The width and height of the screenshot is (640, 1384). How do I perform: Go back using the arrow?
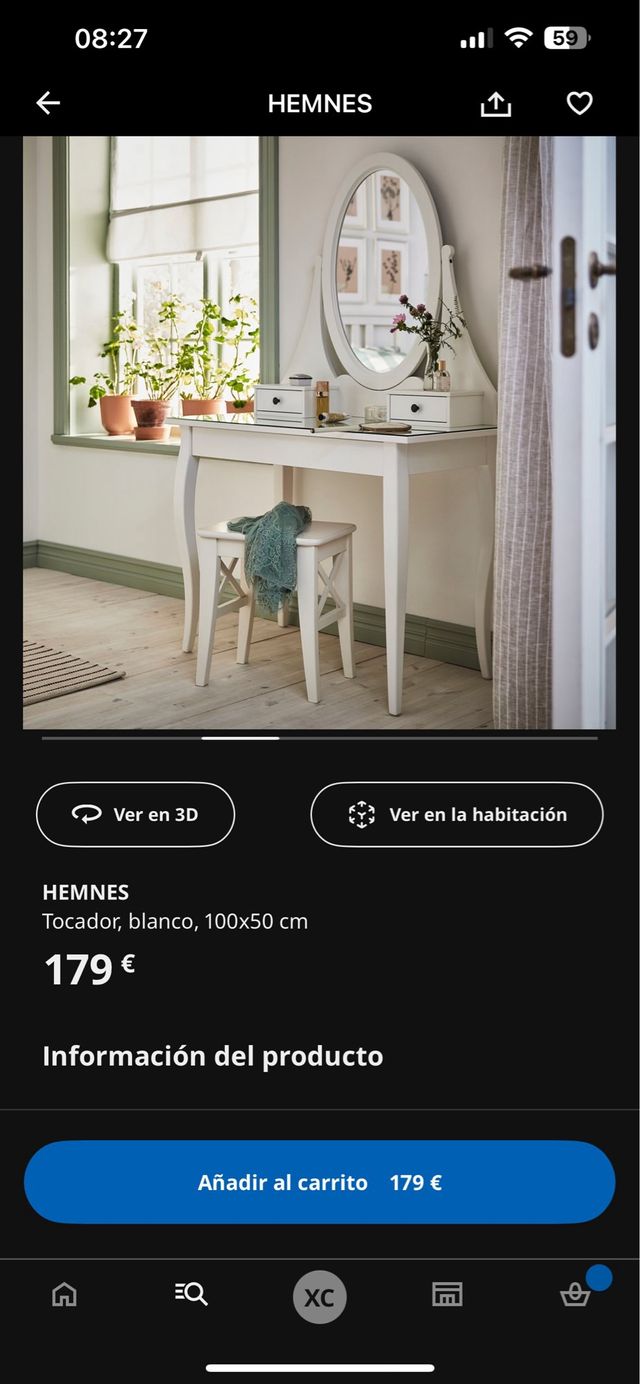pyautogui.click(x=48, y=103)
